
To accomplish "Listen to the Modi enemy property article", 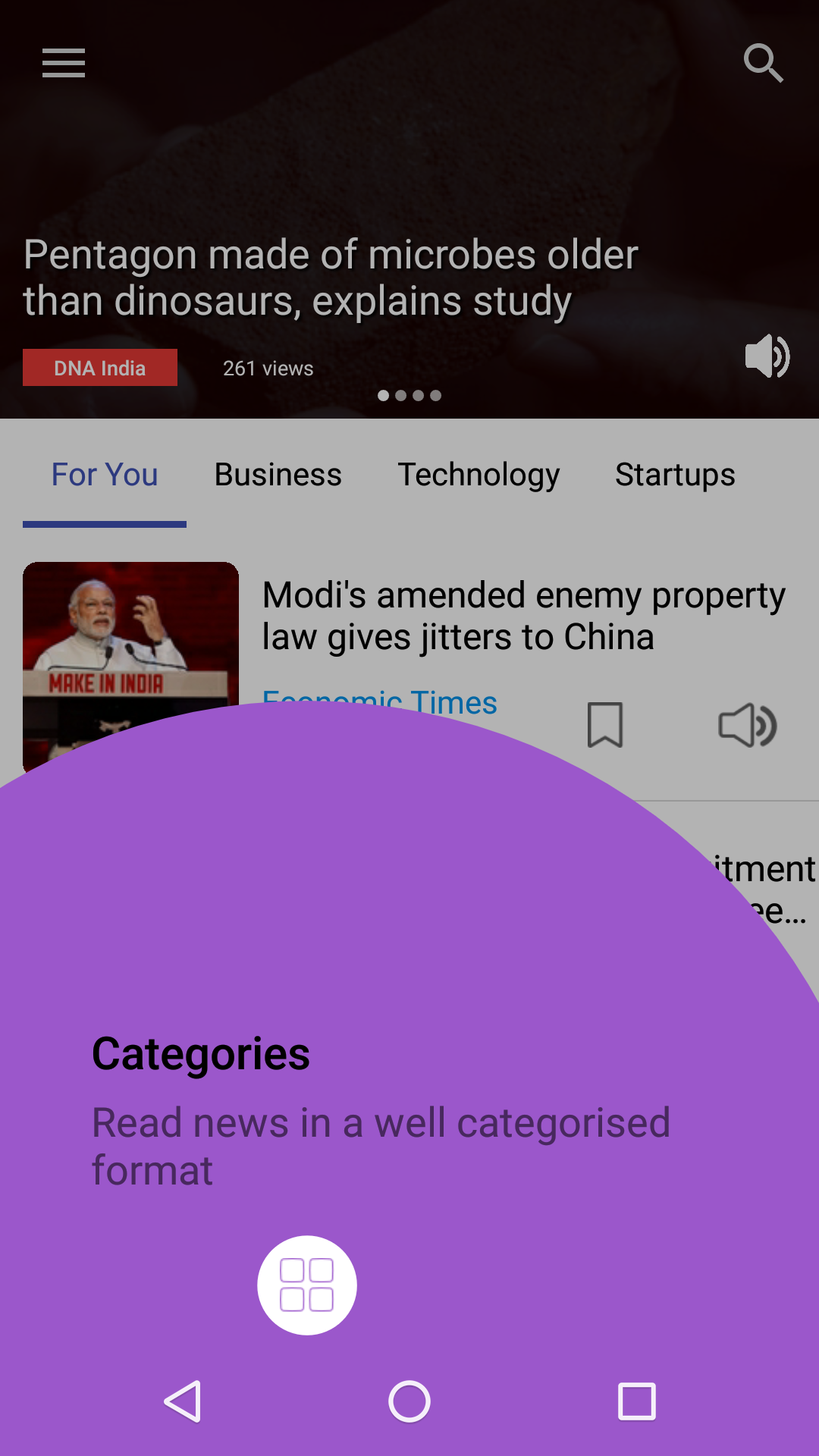I will [x=747, y=725].
